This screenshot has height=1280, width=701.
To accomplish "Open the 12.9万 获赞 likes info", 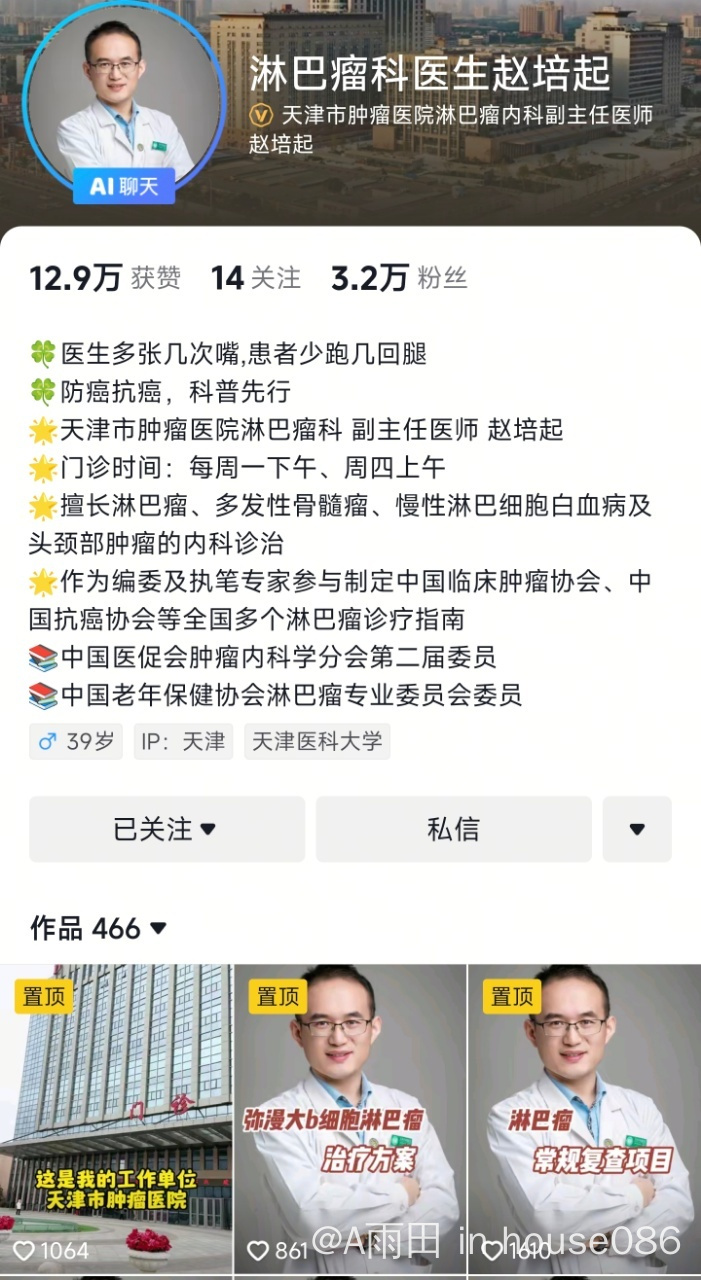I will 105,278.
